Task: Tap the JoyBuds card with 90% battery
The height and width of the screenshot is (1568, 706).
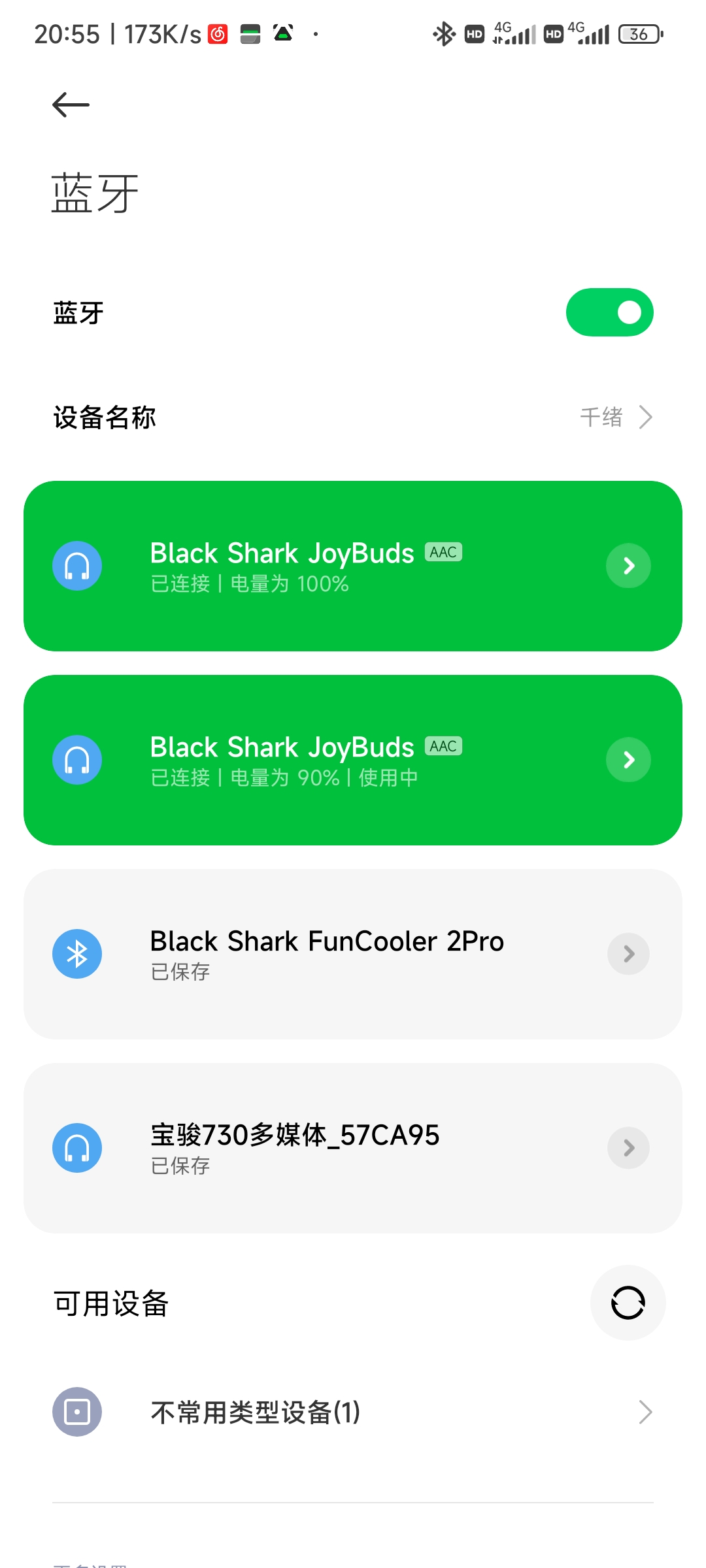Action: (353, 760)
